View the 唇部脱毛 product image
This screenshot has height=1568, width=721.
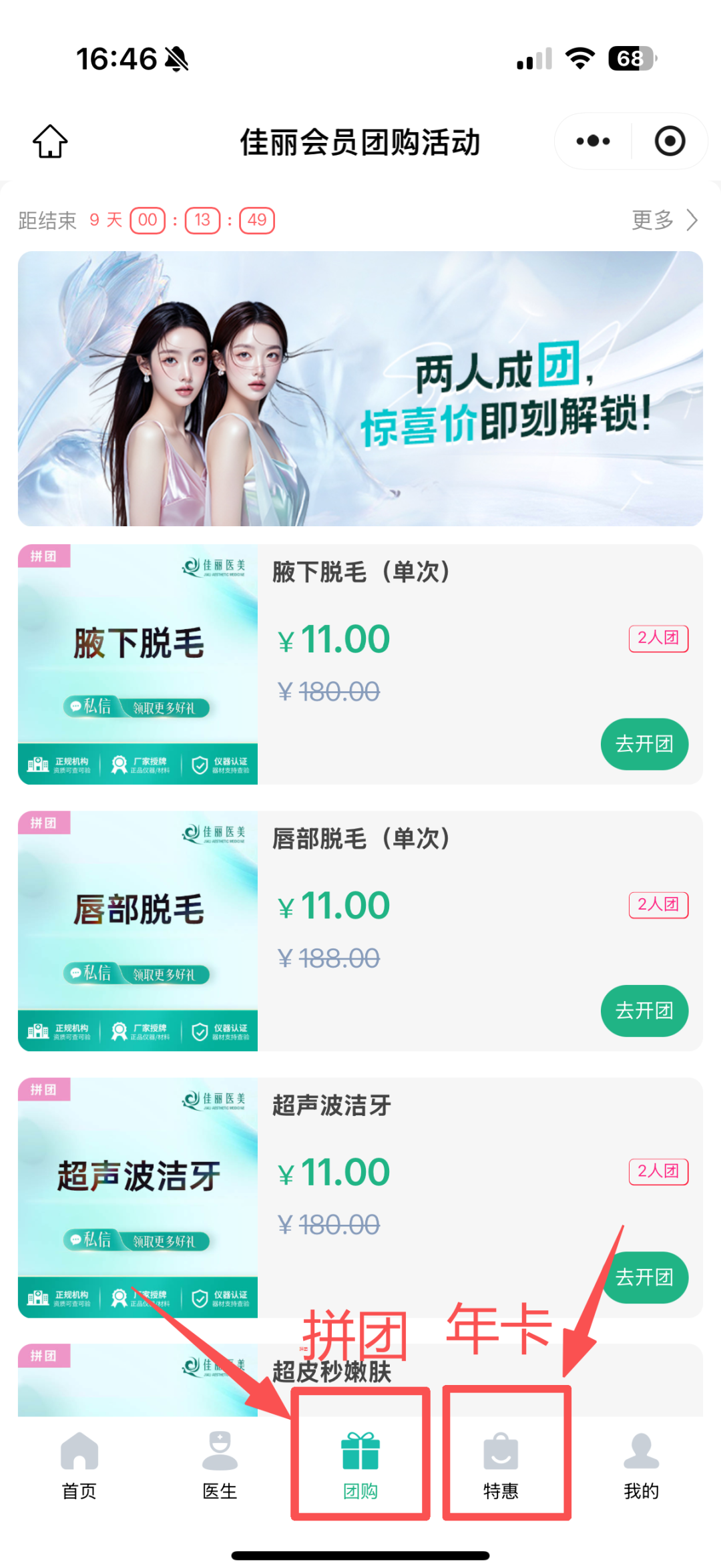point(138,930)
